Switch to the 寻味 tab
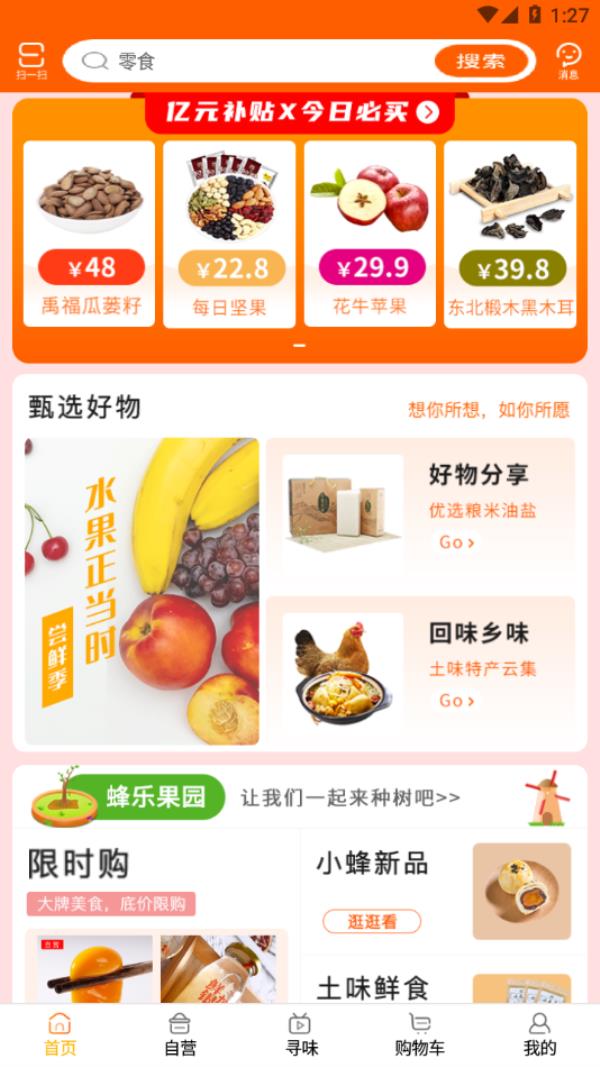600x1067 pixels. pyautogui.click(x=300, y=1035)
